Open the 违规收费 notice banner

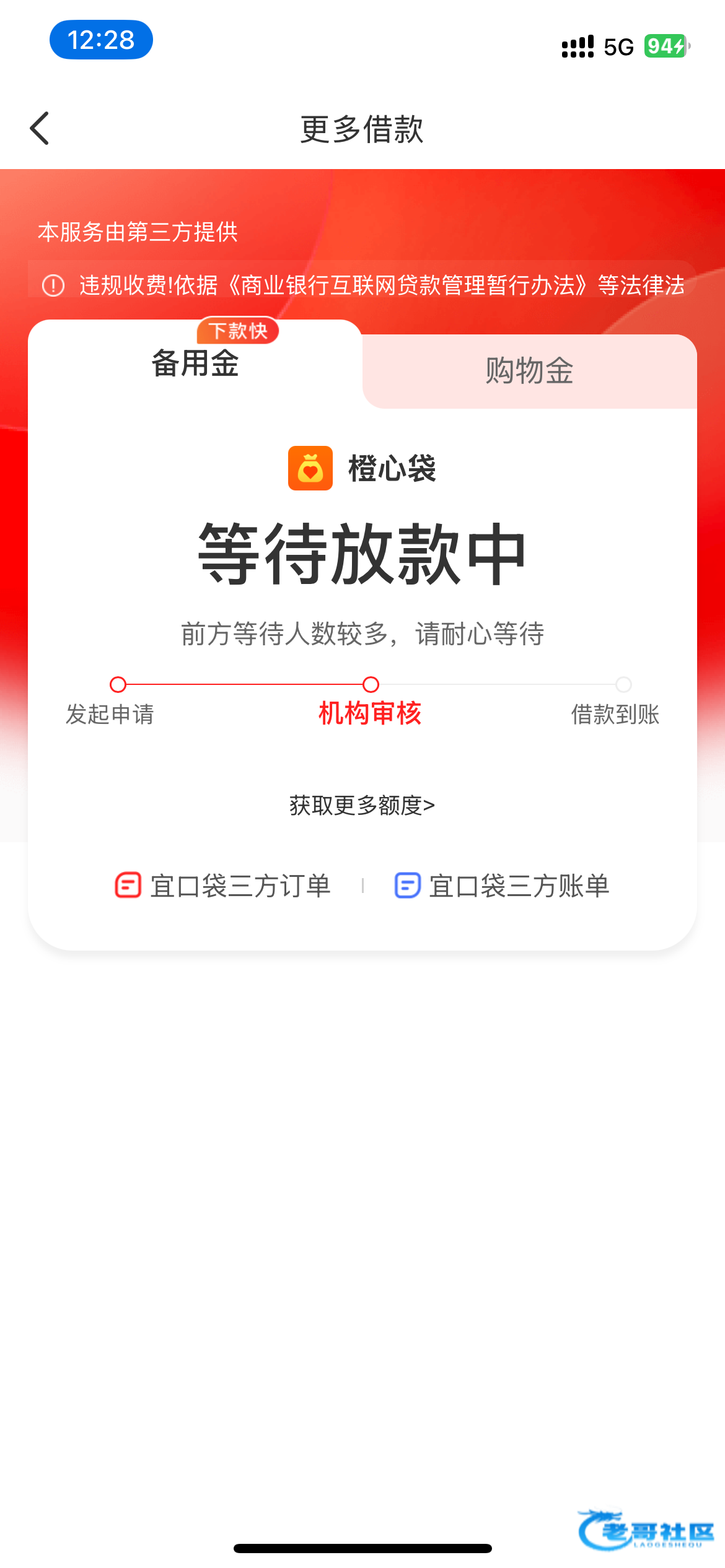click(362, 285)
